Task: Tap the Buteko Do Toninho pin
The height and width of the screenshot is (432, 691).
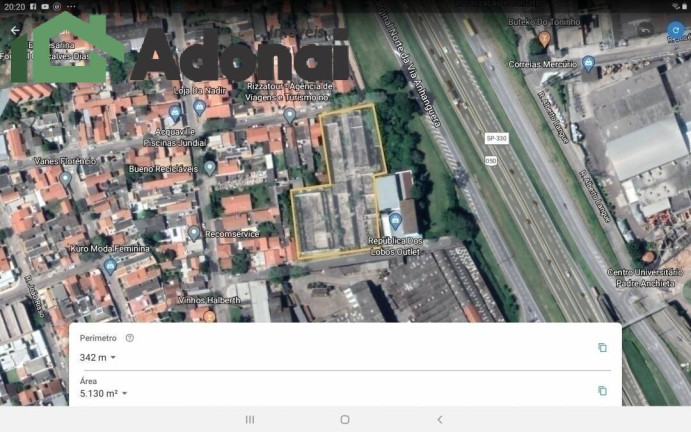Action: pos(544,38)
